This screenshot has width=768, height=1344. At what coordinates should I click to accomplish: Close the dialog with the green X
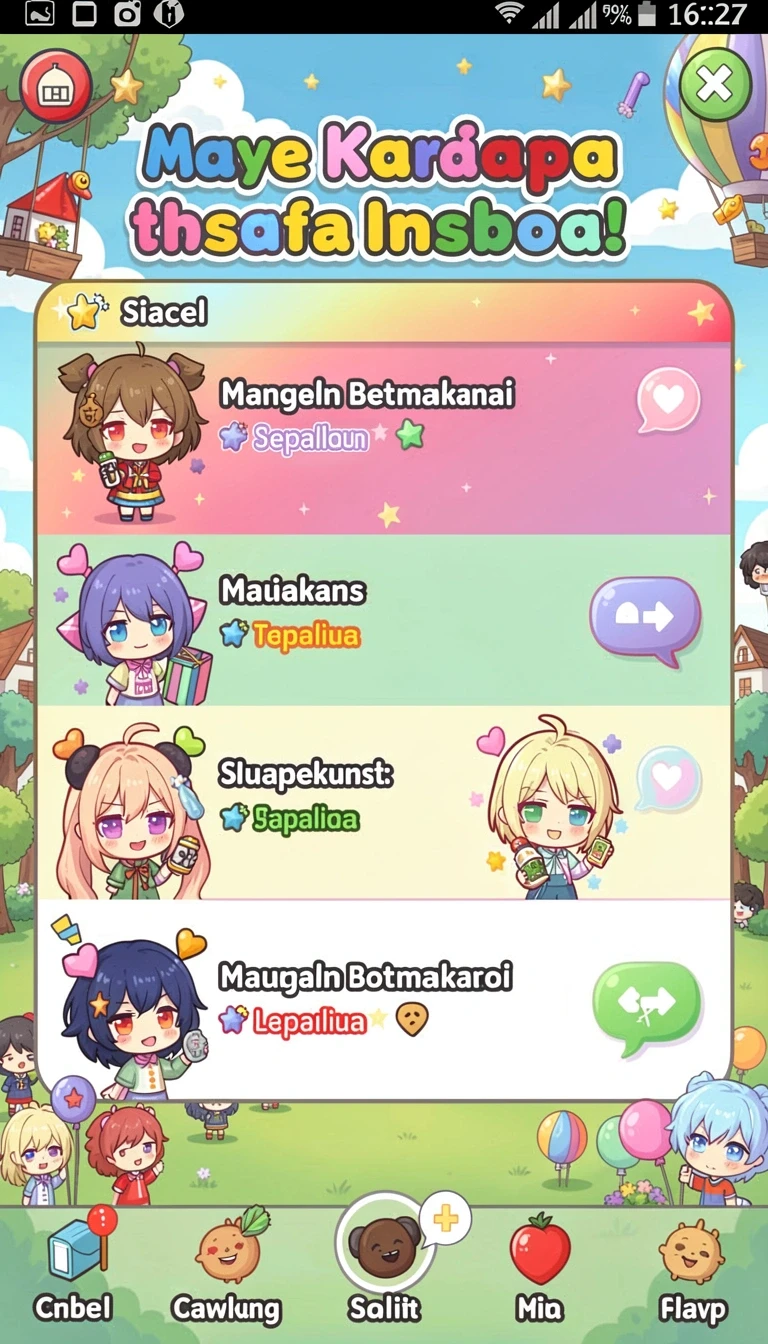pyautogui.click(x=715, y=85)
